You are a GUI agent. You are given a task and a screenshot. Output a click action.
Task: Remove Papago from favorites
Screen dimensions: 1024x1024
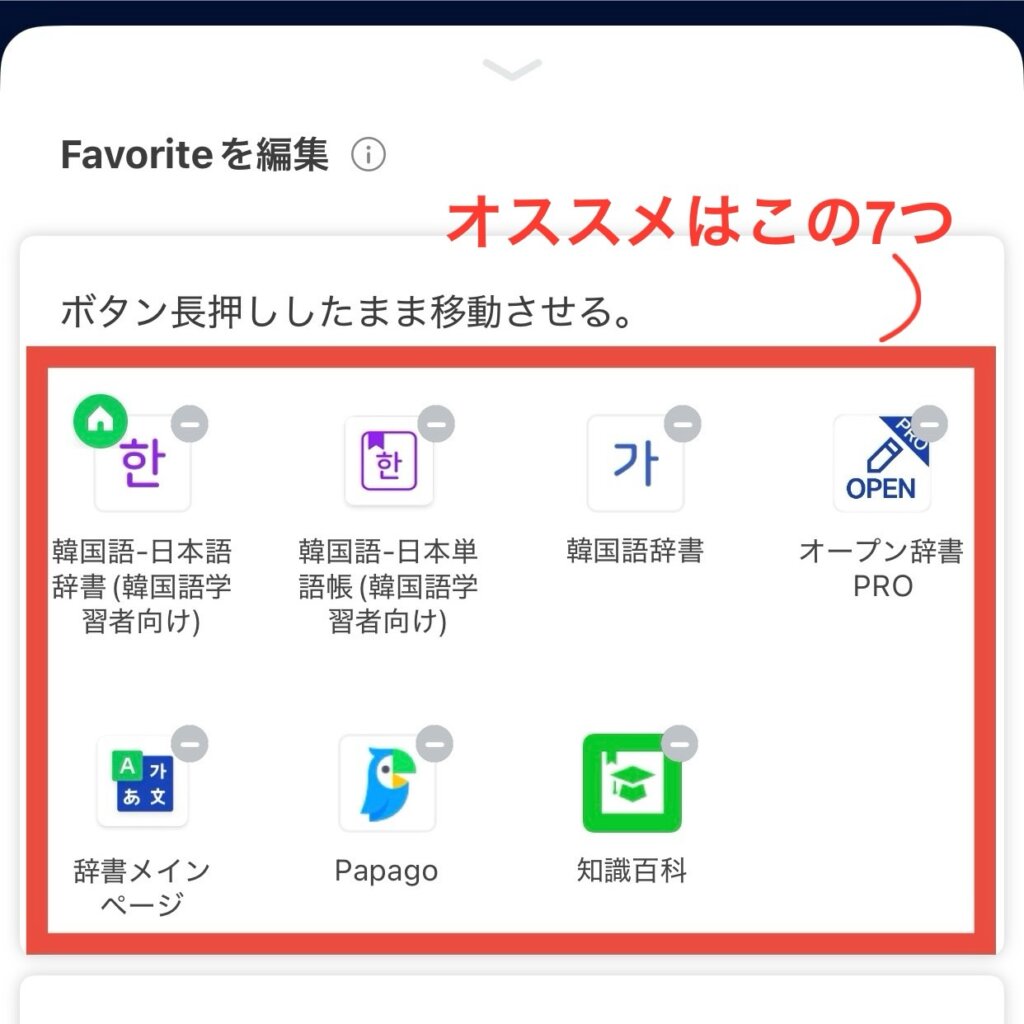point(435,744)
